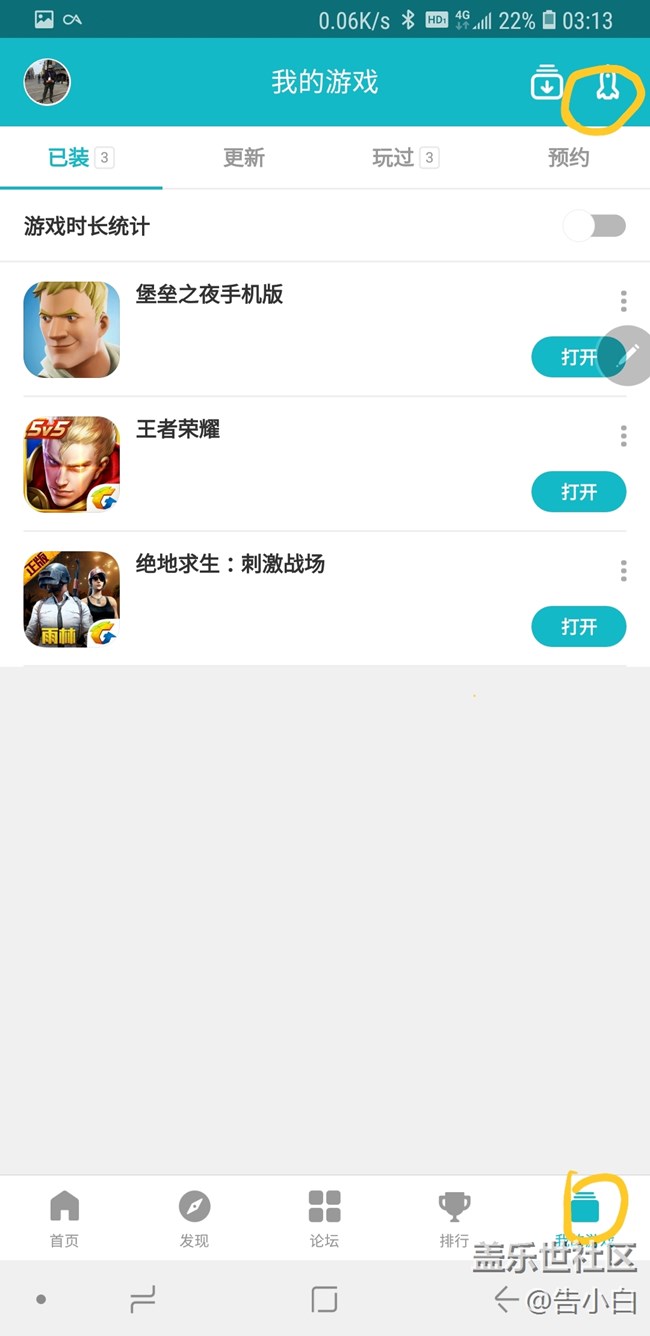This screenshot has height=1336, width=650.
Task: Open more options for 王者荣耀
Action: click(623, 435)
